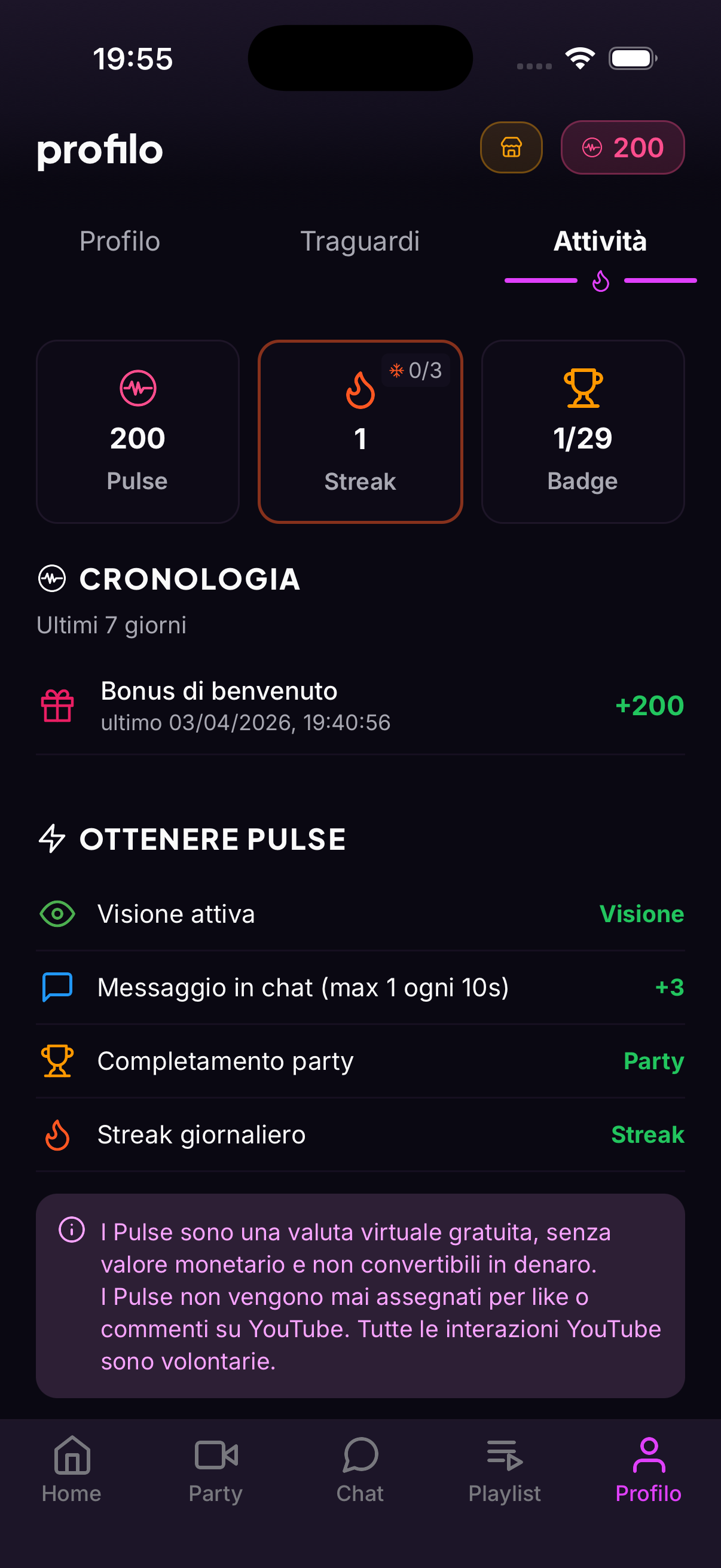Open the shop icon in the header
Image resolution: width=721 pixels, height=1568 pixels.
(x=511, y=148)
